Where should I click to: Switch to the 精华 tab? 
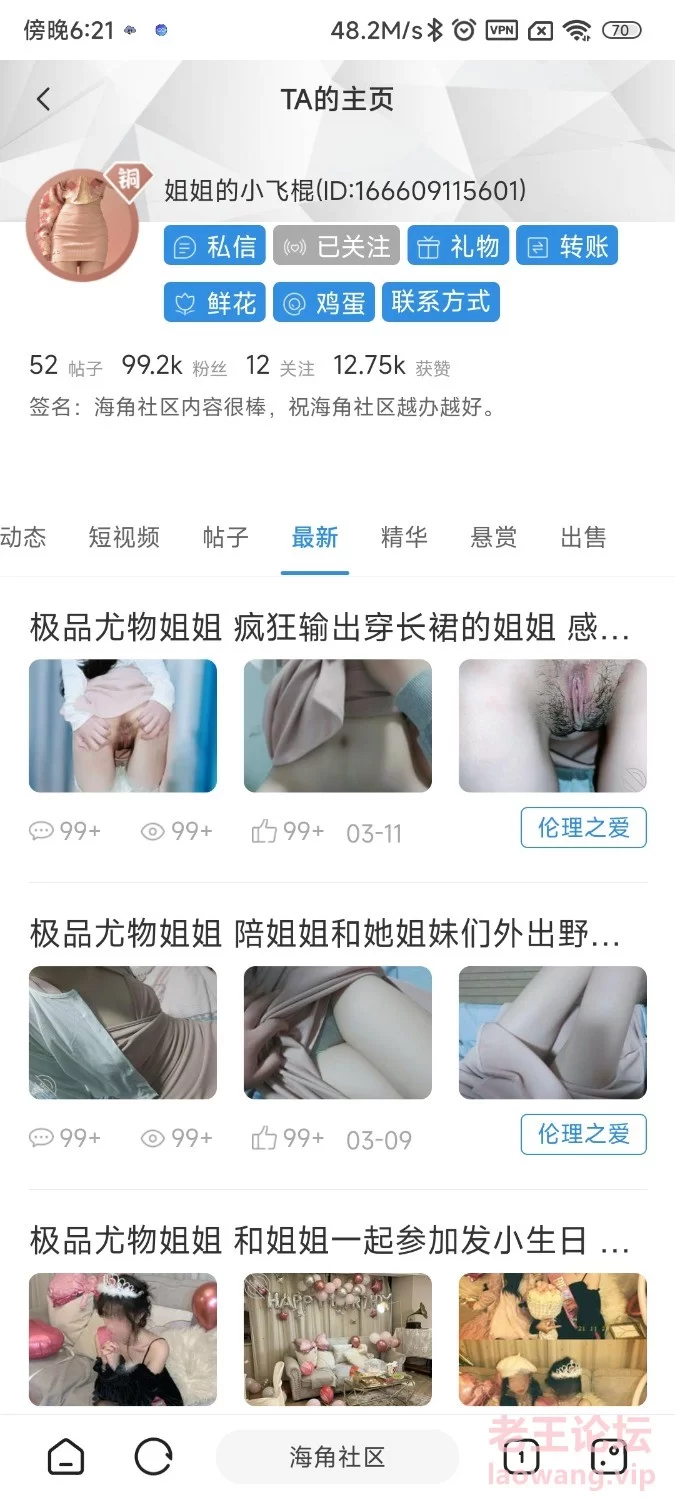(x=404, y=538)
